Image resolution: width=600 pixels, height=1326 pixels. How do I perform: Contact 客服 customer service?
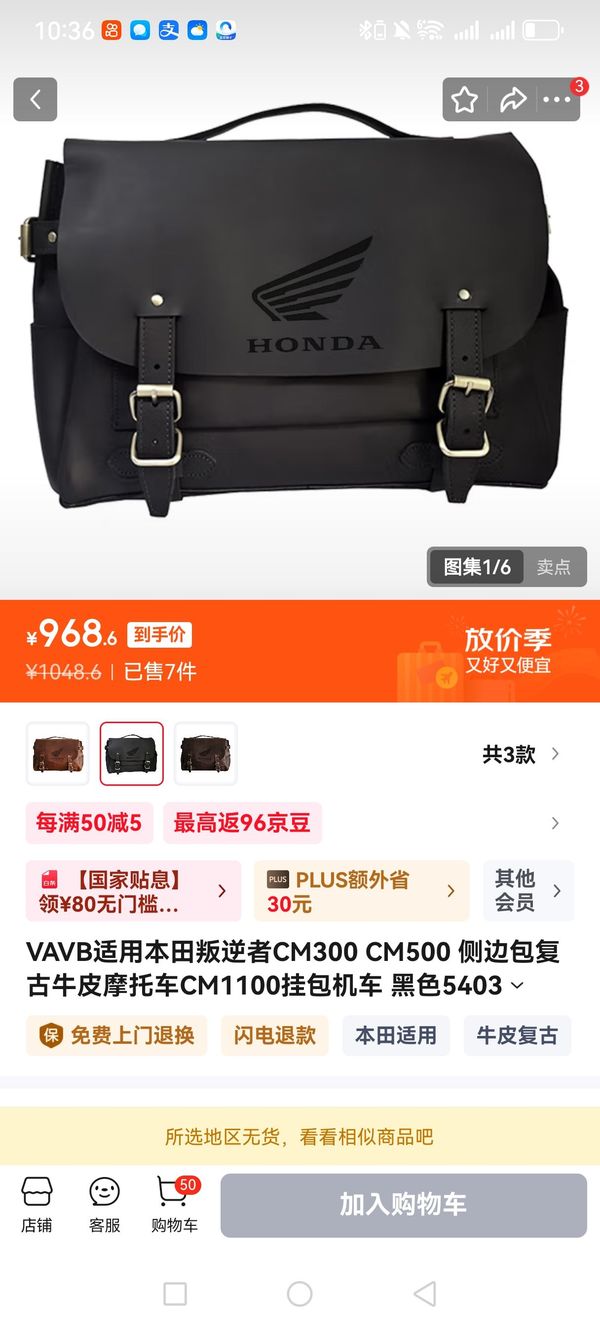point(104,1205)
